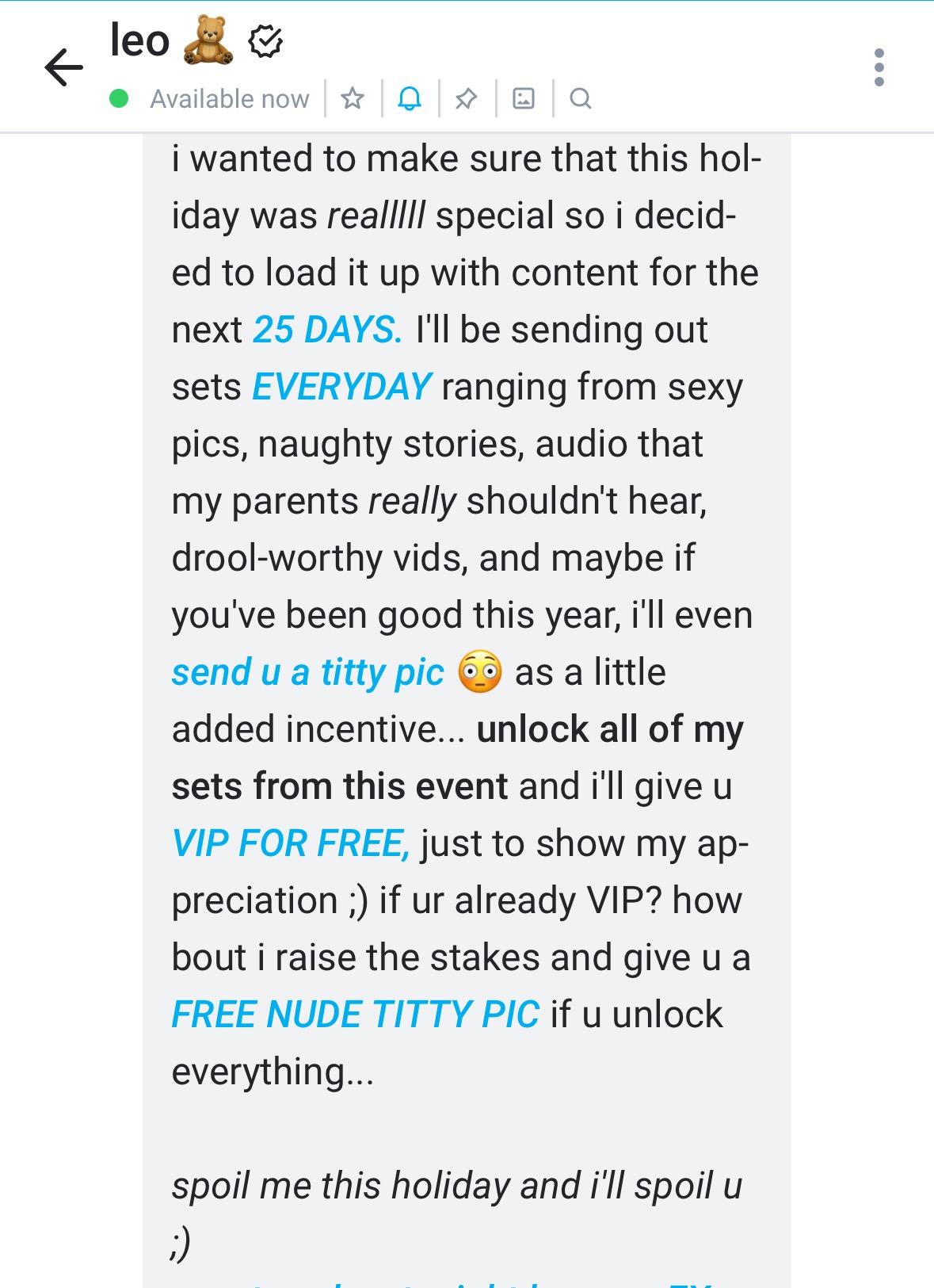
Task: Search within this conversation
Action: tap(581, 99)
